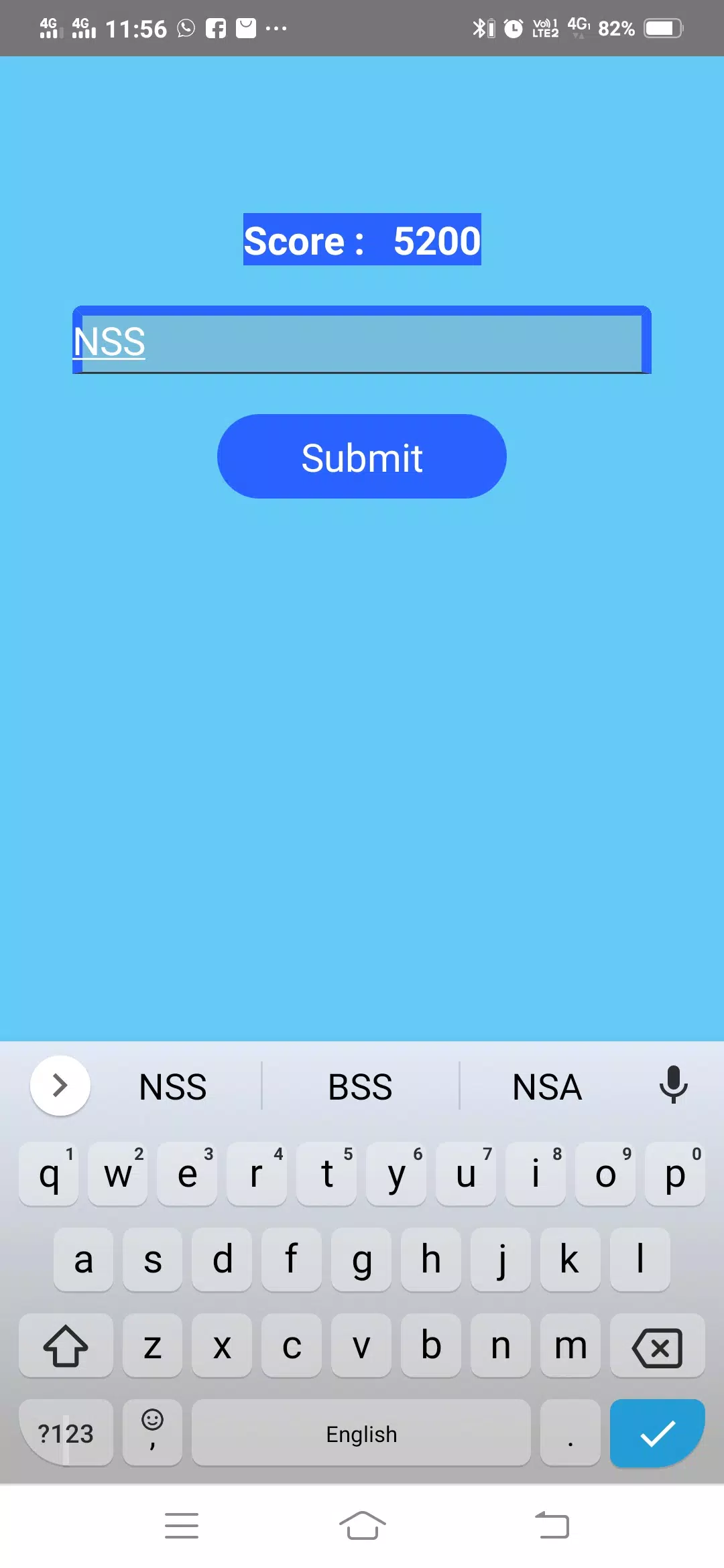
Task: Tap the English space bar
Action: click(361, 1433)
